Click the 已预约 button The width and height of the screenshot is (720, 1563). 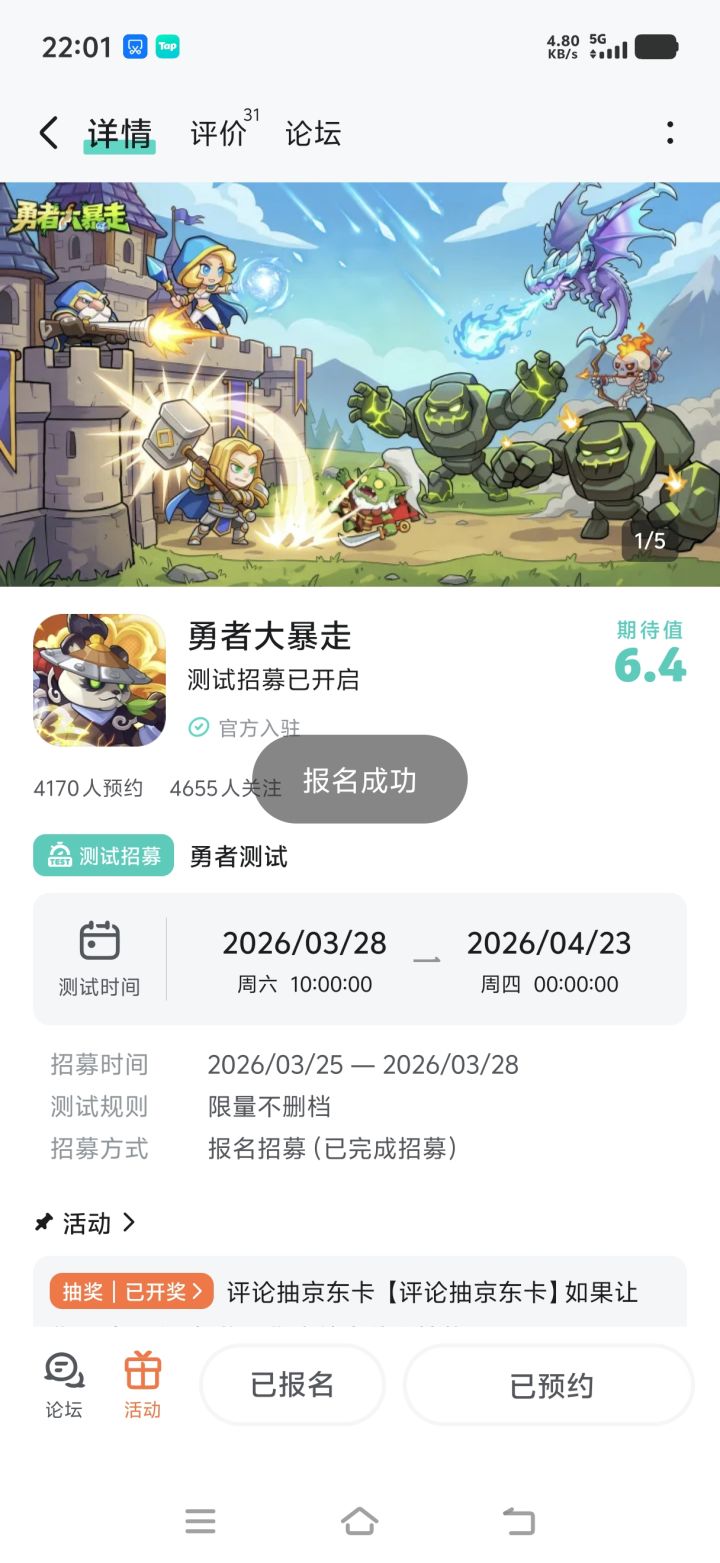(548, 1385)
